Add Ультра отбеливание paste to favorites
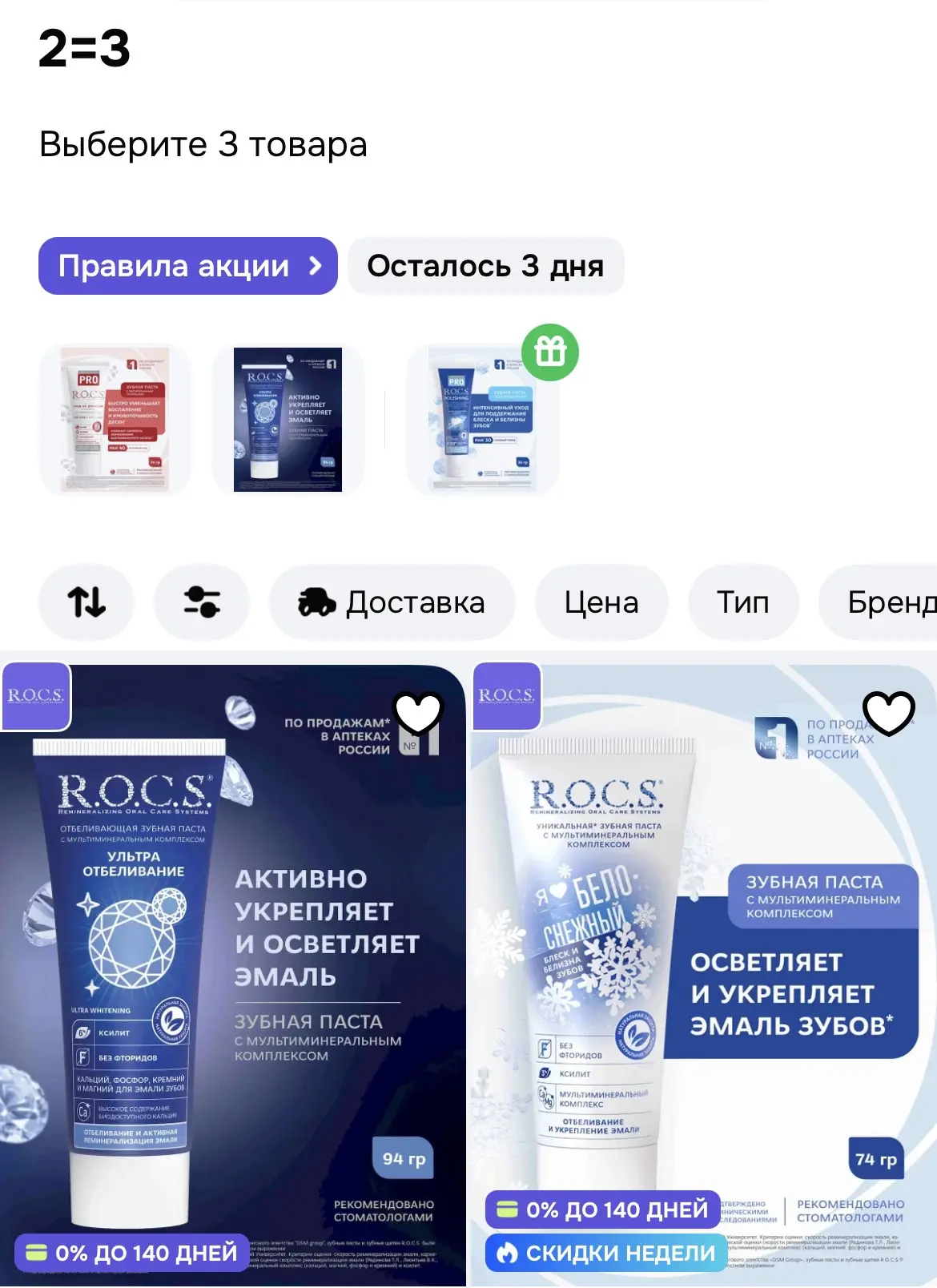The image size is (937, 1288). point(418,712)
